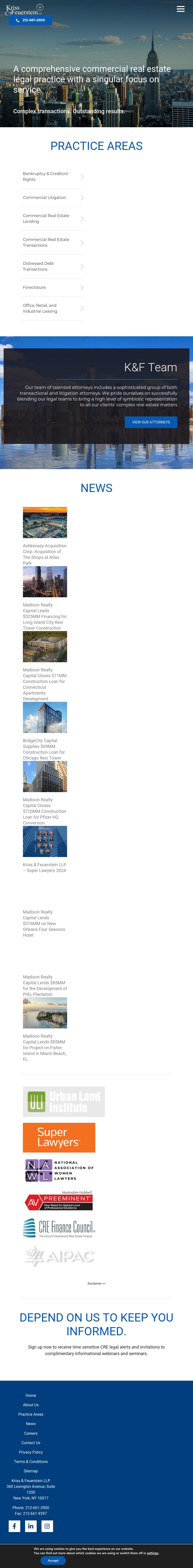Screen dimensions: 193x1568
Task: Open Distressed Debt Transactions row
Action: click(52, 267)
